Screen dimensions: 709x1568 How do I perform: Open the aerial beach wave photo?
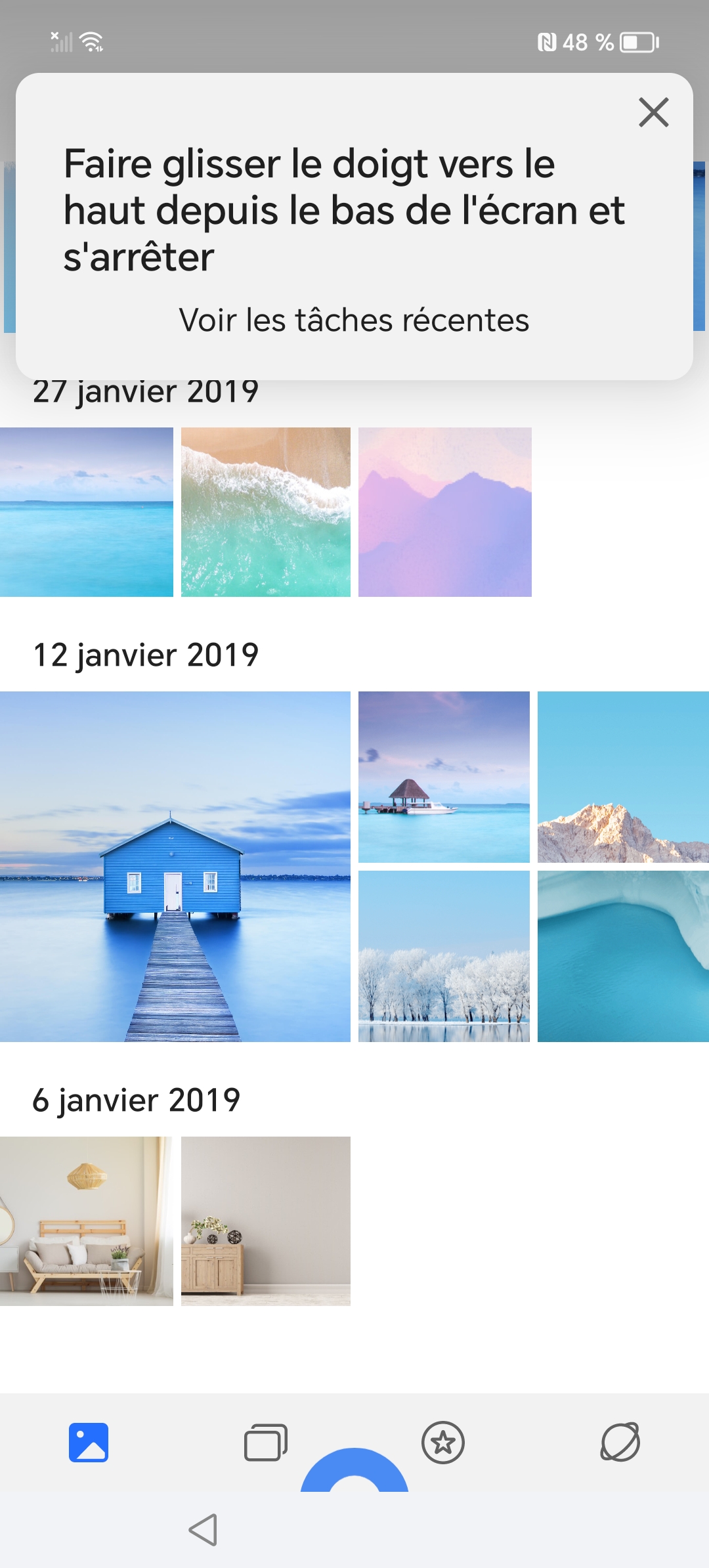(x=266, y=512)
